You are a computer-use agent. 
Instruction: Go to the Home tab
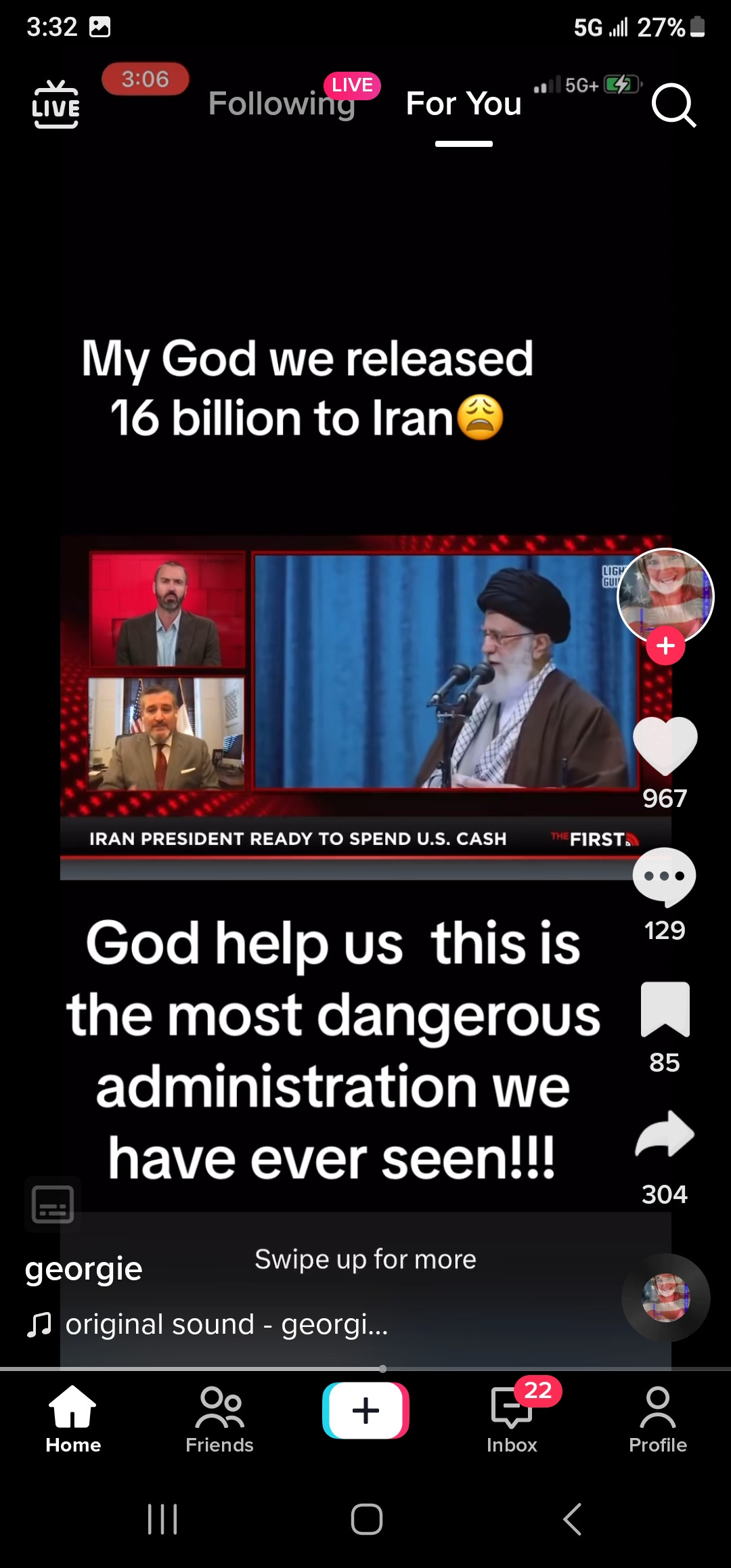[x=73, y=1419]
